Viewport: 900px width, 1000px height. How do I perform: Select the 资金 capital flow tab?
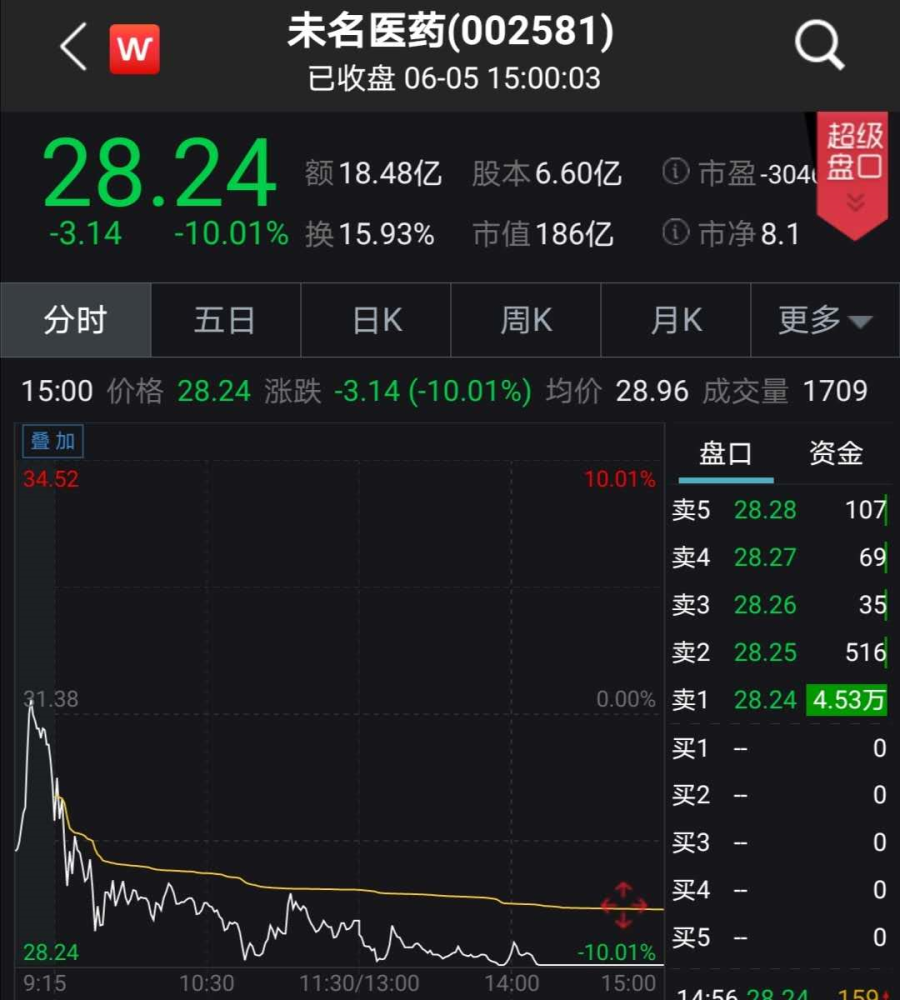835,454
